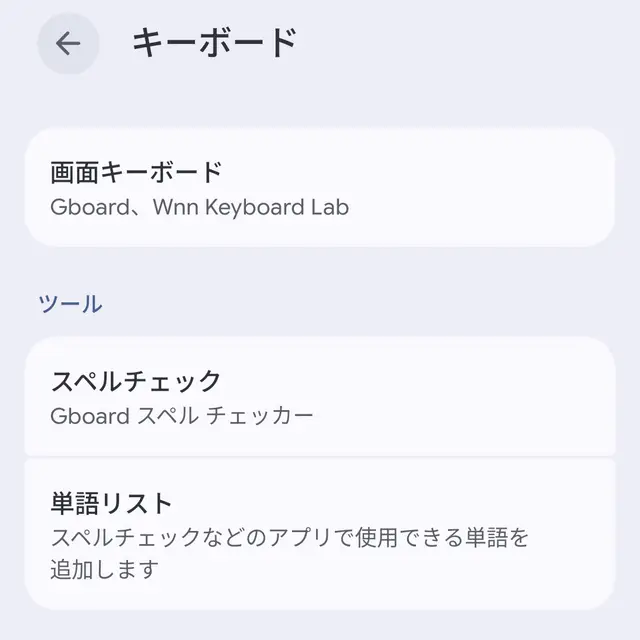
Task: Open the 単語リスト row
Action: pos(318,534)
